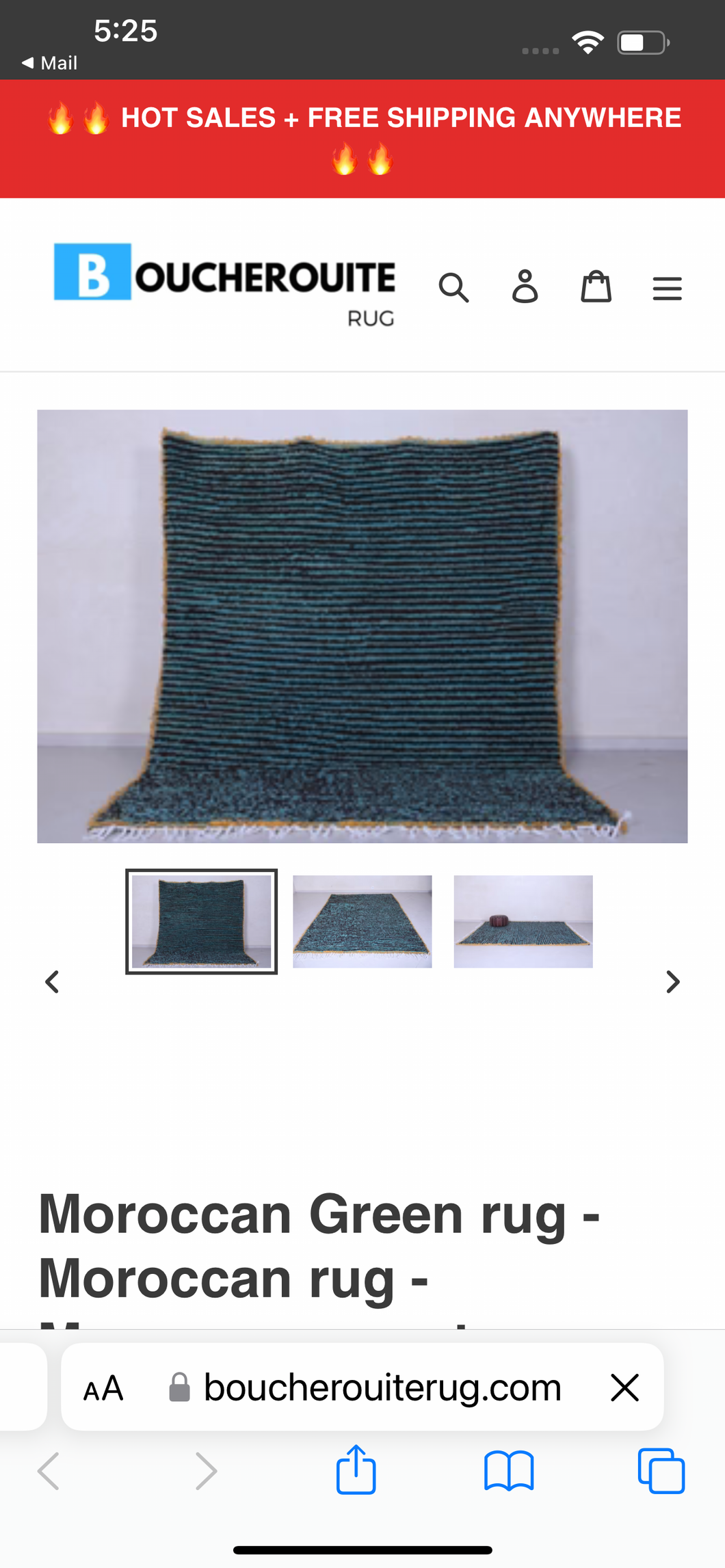Image resolution: width=725 pixels, height=1568 pixels.
Task: Return to the Mail app
Action: point(49,63)
